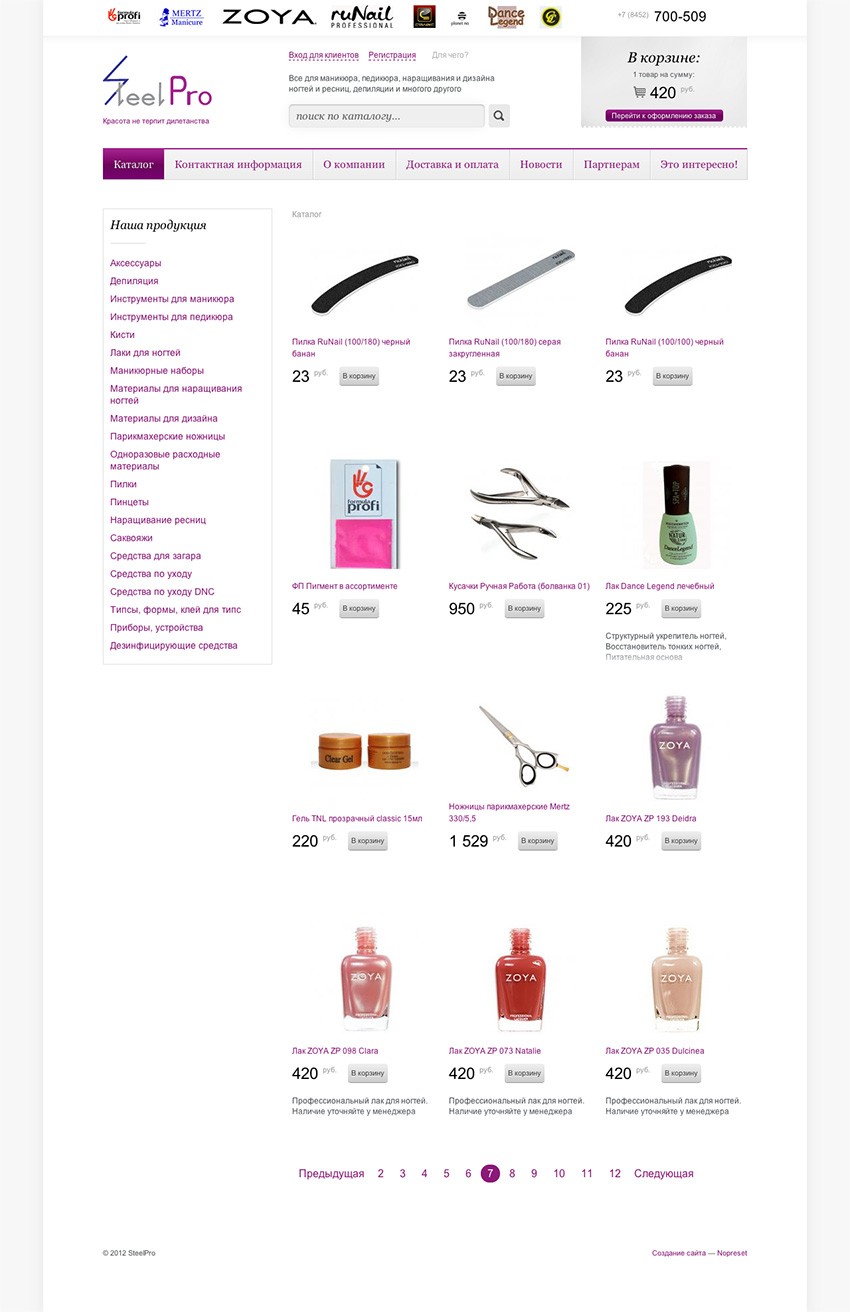This screenshot has height=1312, width=850.
Task: Tap the search magnifier icon
Action: point(499,116)
